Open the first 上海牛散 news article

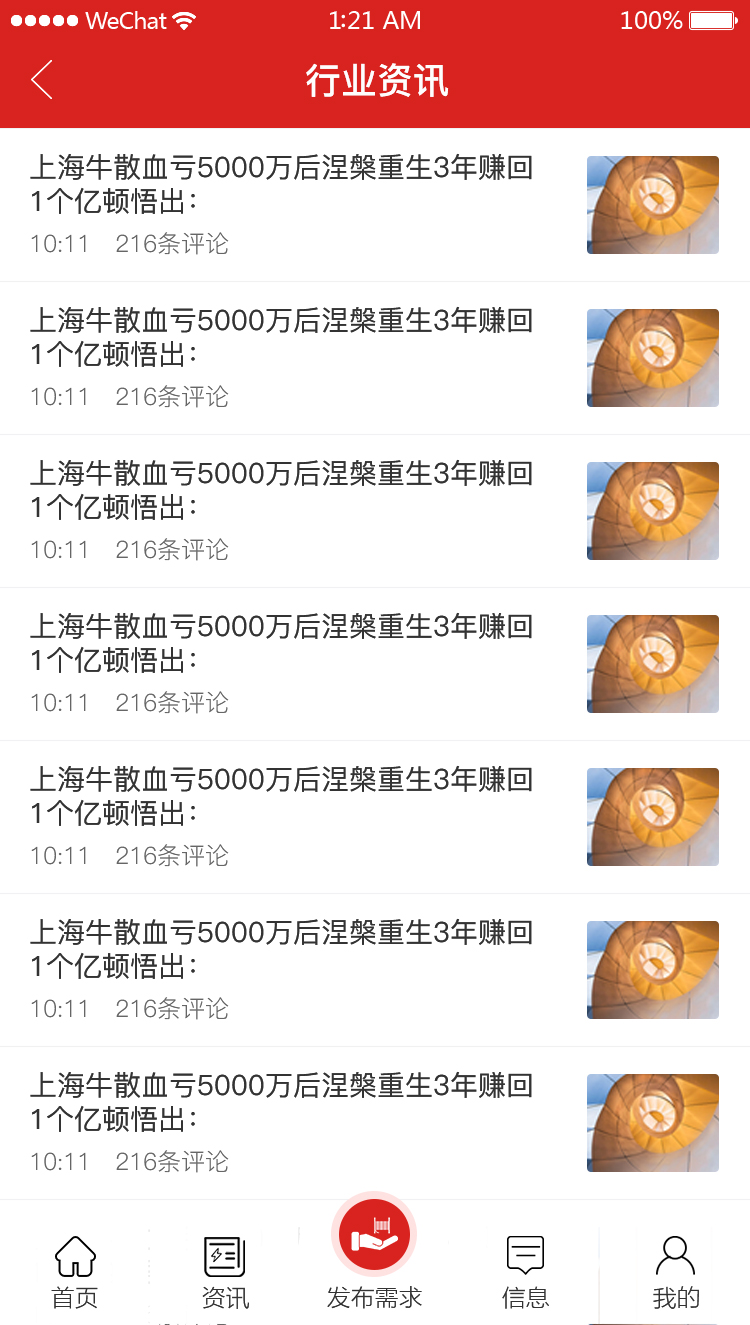click(282, 185)
